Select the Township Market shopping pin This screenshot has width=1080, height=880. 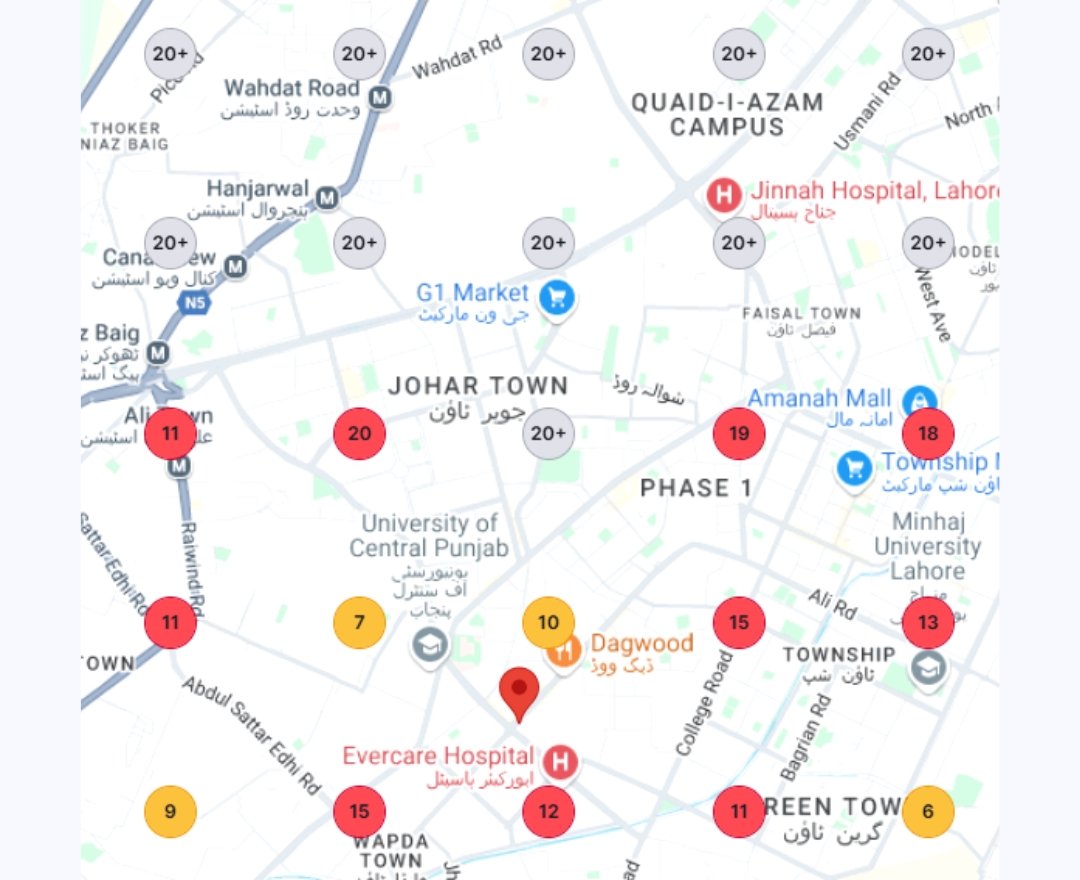click(854, 468)
